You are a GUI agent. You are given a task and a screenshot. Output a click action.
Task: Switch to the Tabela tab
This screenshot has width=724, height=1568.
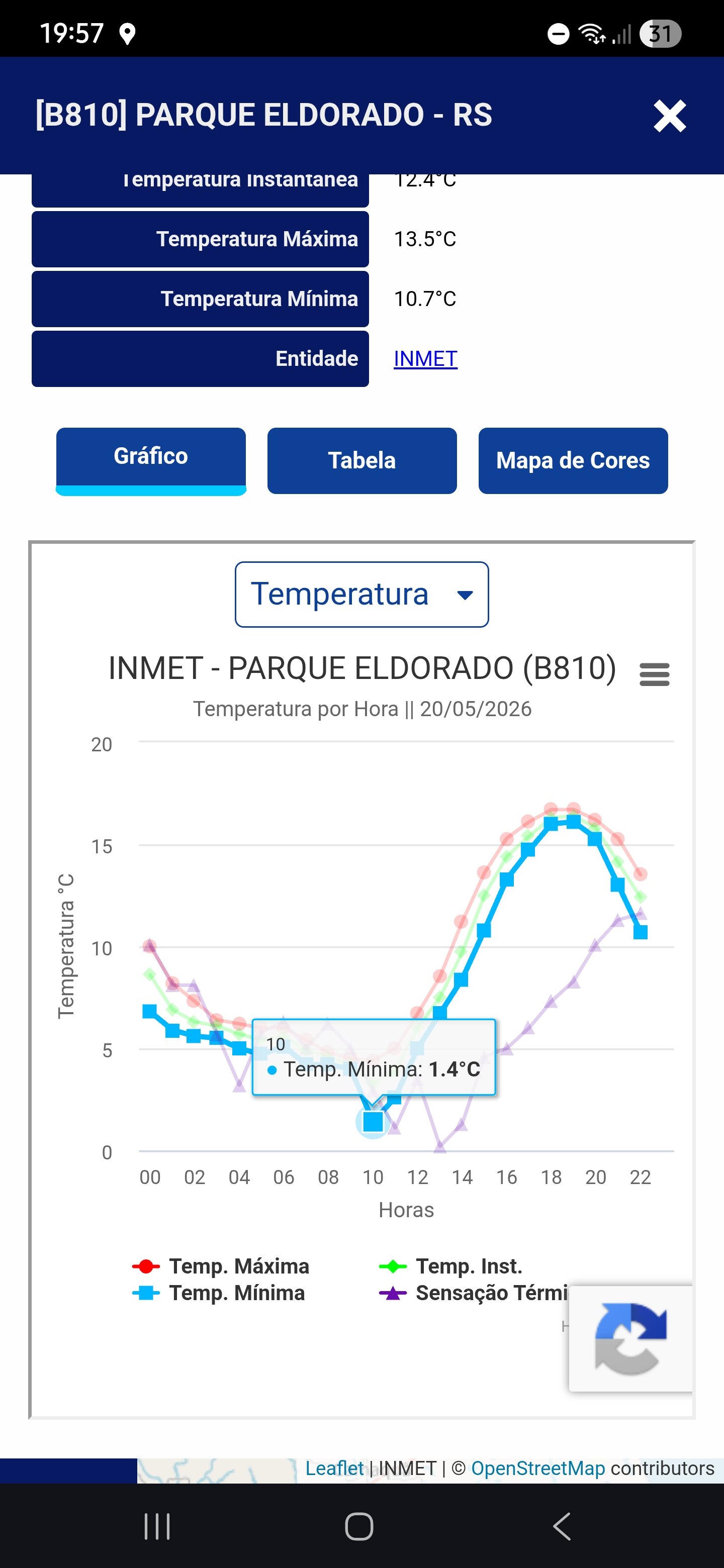[361, 461]
